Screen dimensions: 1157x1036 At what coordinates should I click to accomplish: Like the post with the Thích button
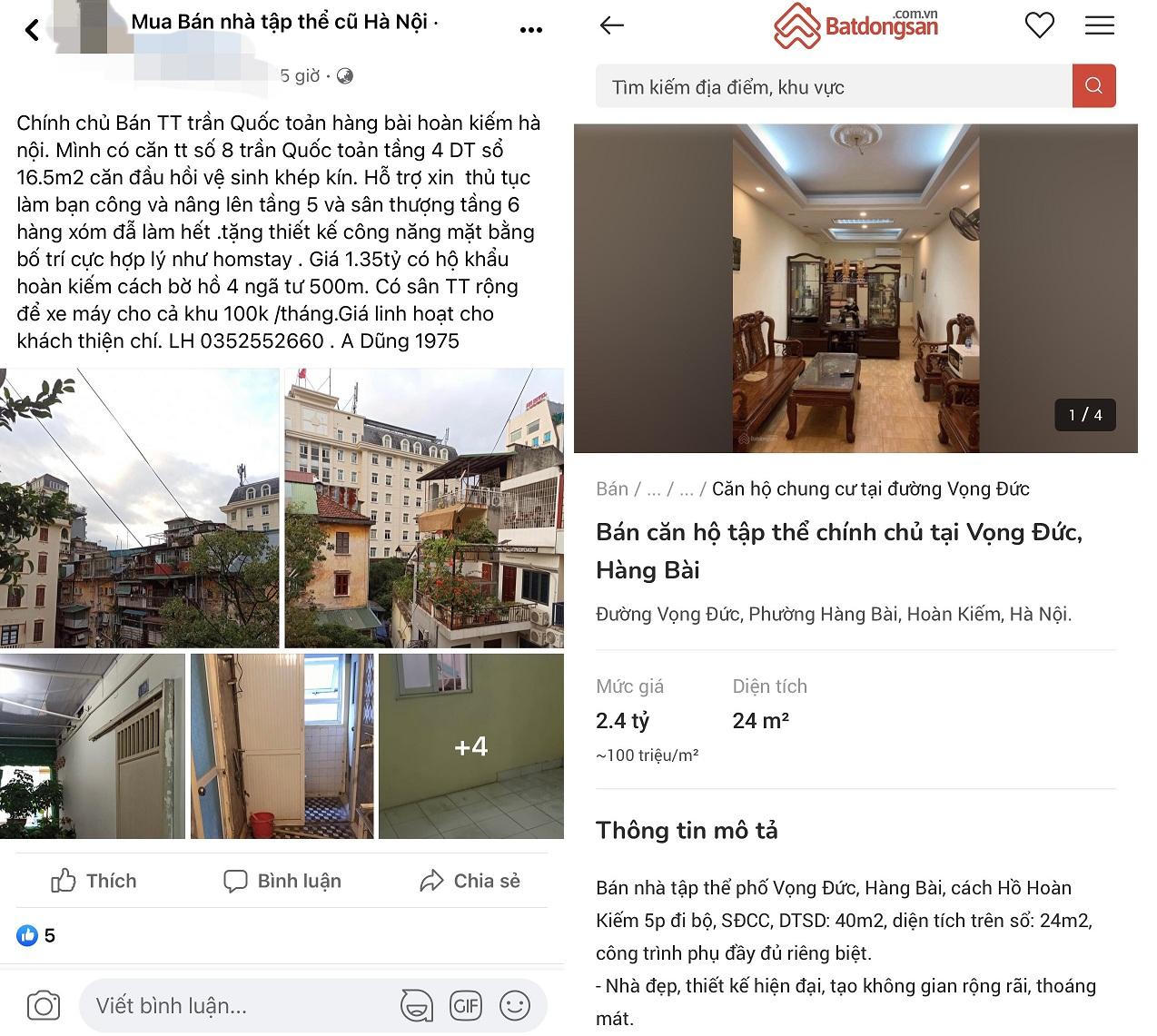click(x=94, y=881)
